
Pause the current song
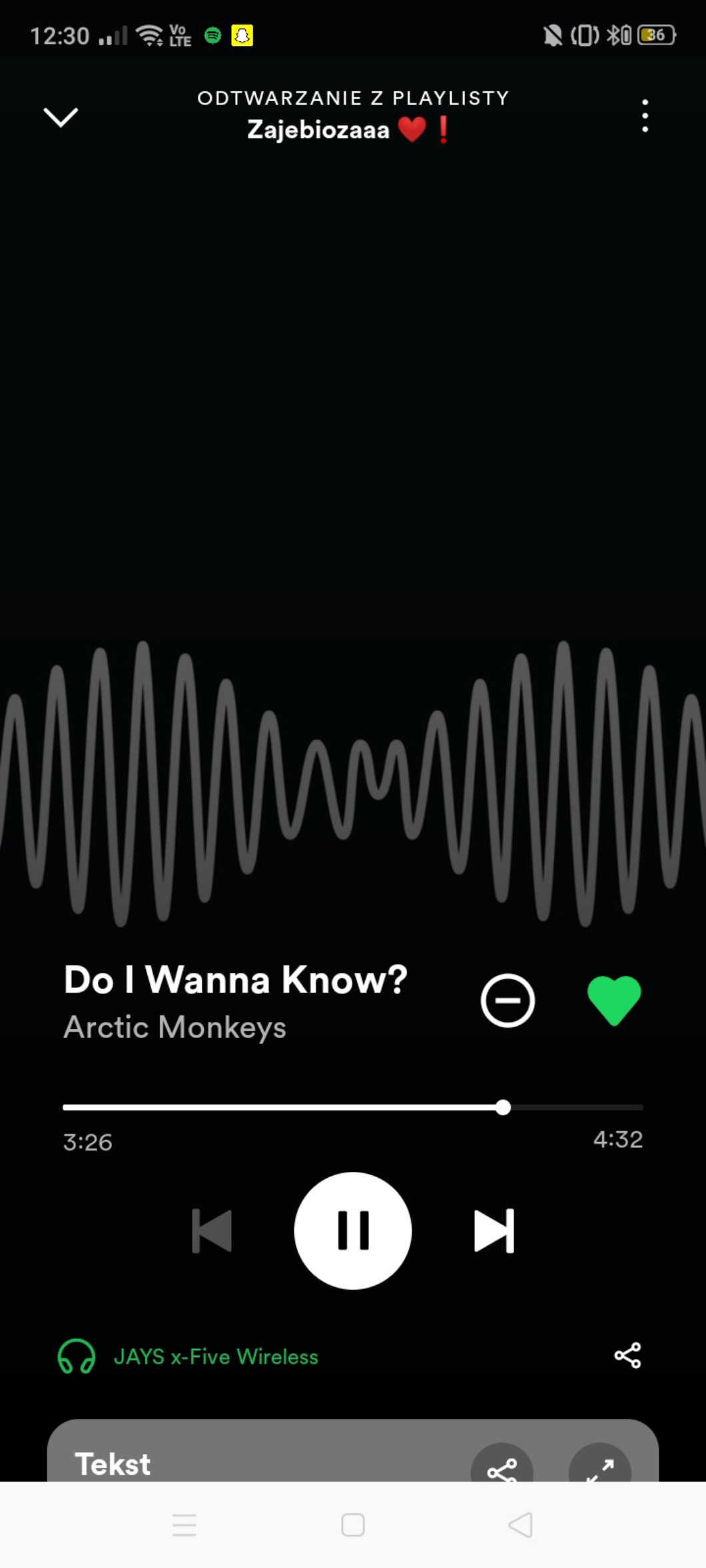click(x=353, y=1231)
